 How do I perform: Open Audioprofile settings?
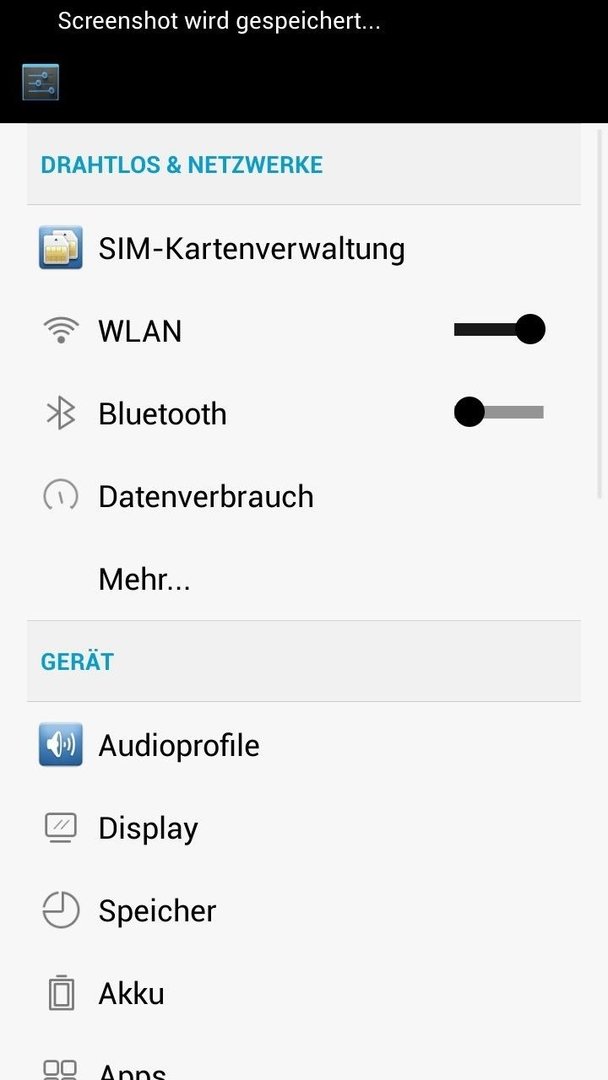(x=304, y=745)
